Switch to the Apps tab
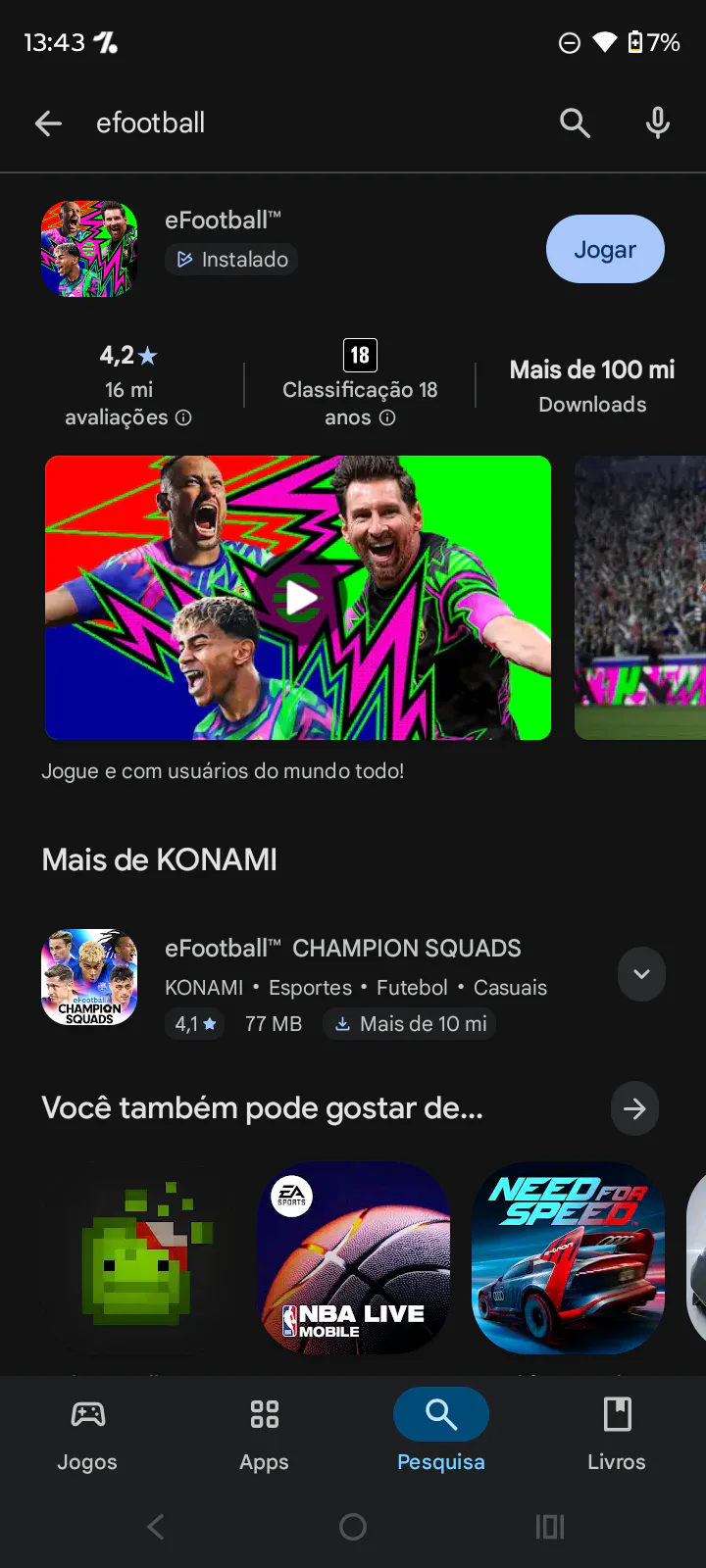Screen dimensions: 706x1568 click(264, 1433)
